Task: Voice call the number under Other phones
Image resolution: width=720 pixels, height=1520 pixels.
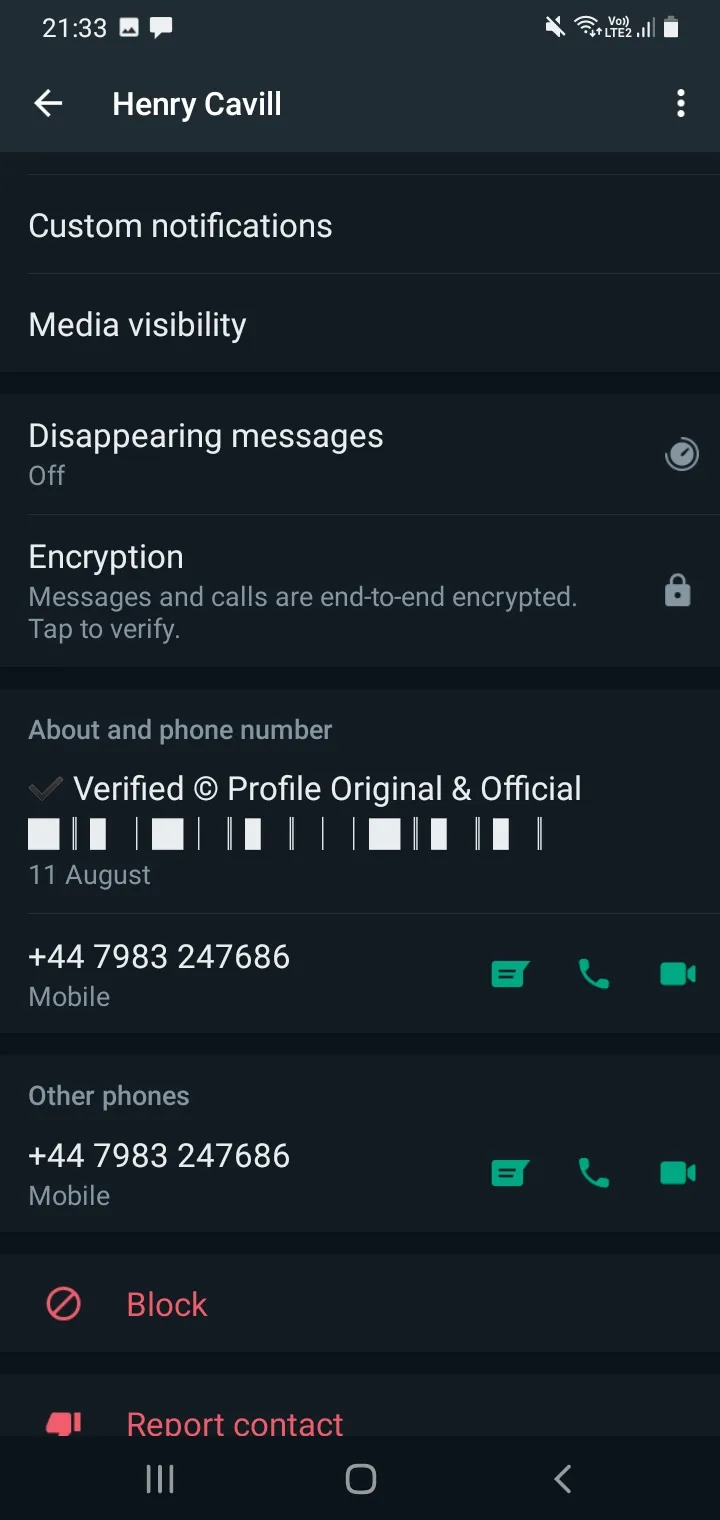Action: click(594, 1173)
